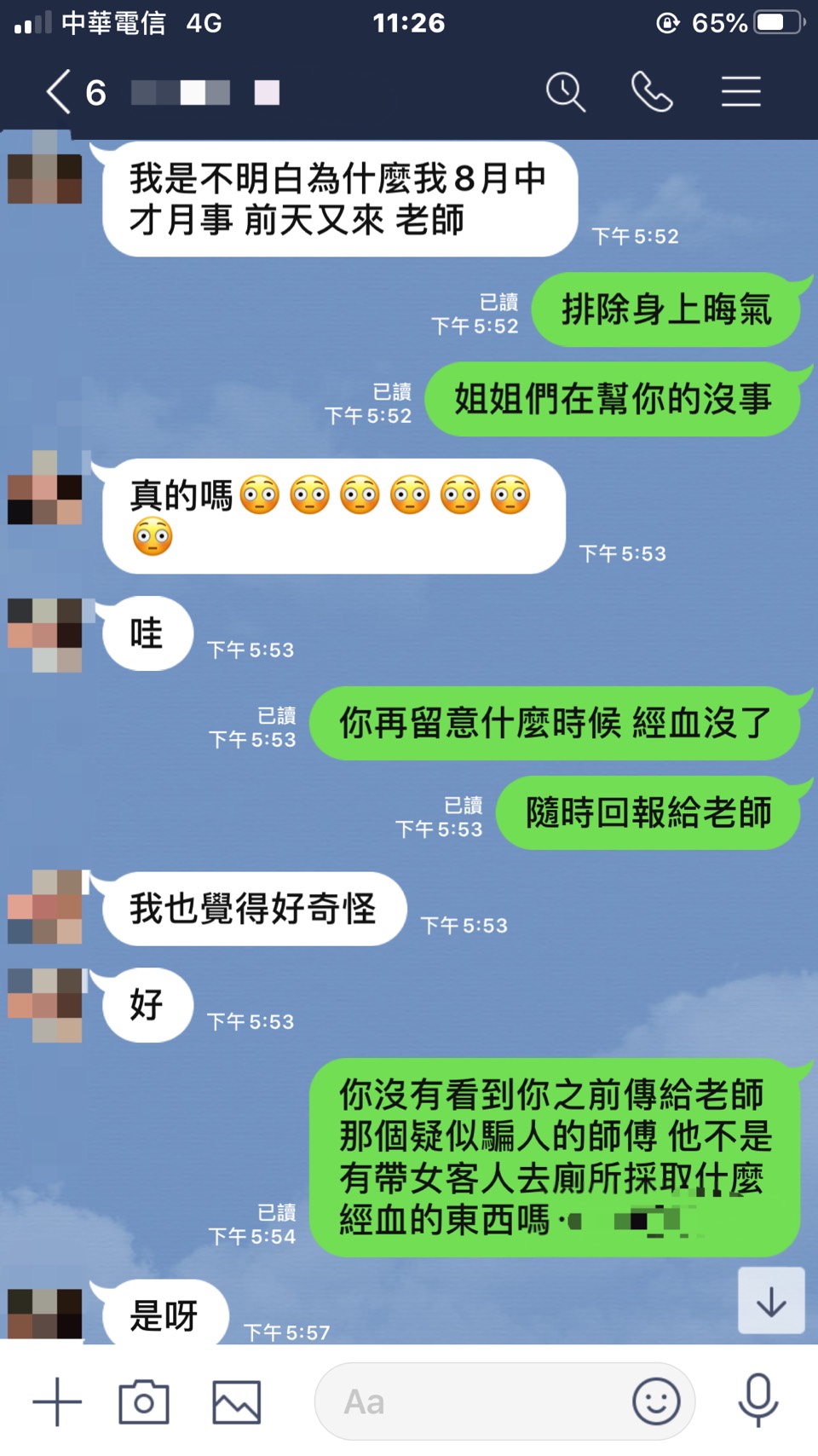Go back to the chat list
Image resolution: width=818 pixels, height=1456 pixels.
[x=58, y=92]
